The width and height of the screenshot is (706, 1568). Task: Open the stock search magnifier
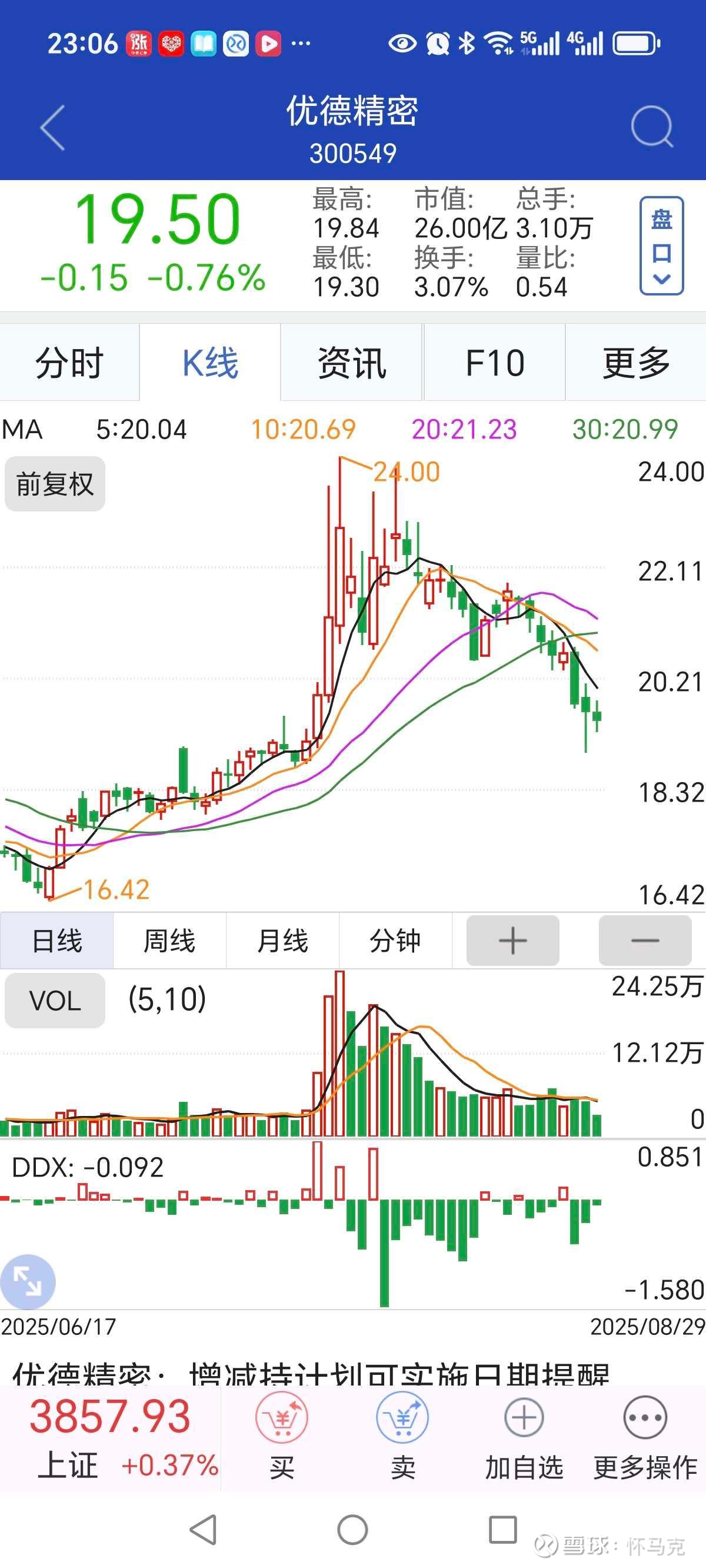coord(651,127)
